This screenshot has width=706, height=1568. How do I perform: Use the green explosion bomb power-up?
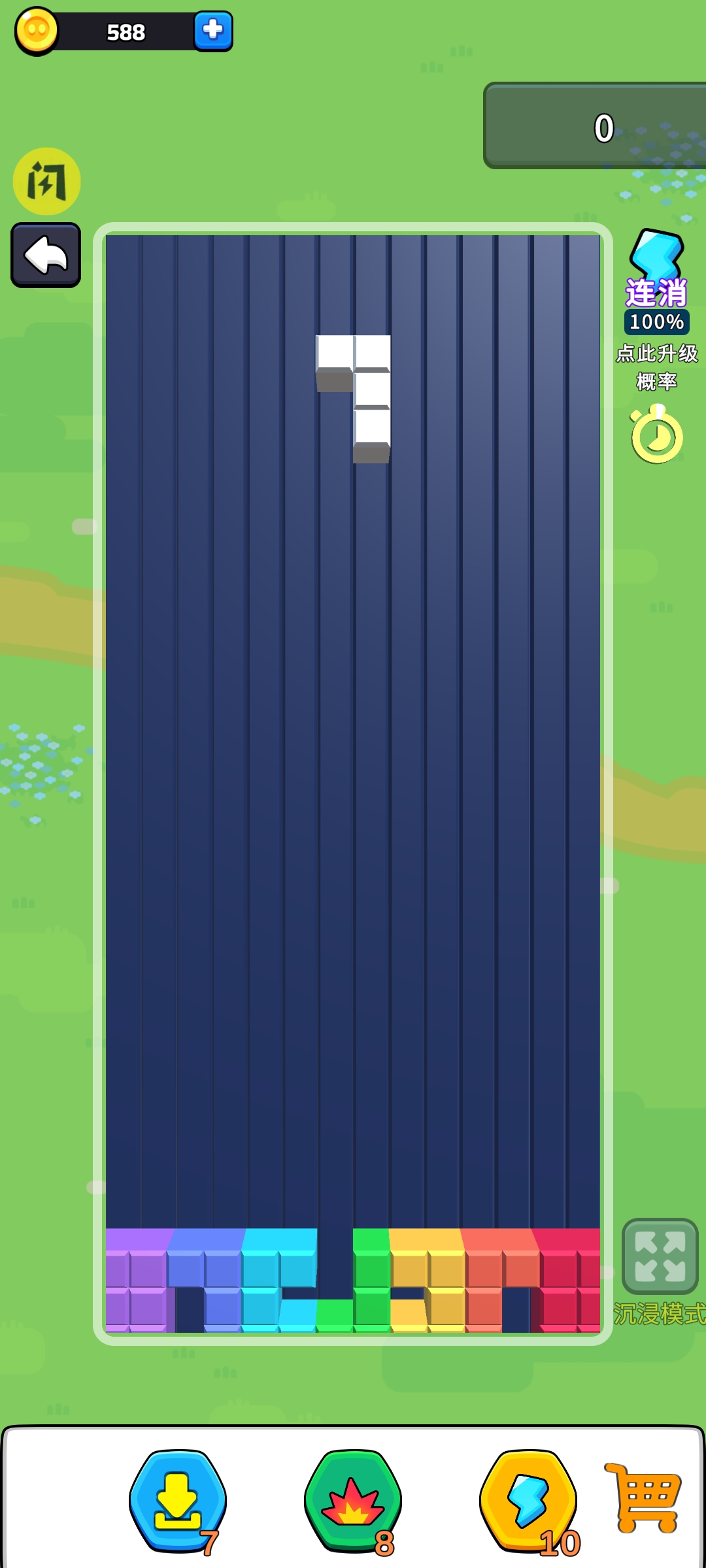point(353,1499)
